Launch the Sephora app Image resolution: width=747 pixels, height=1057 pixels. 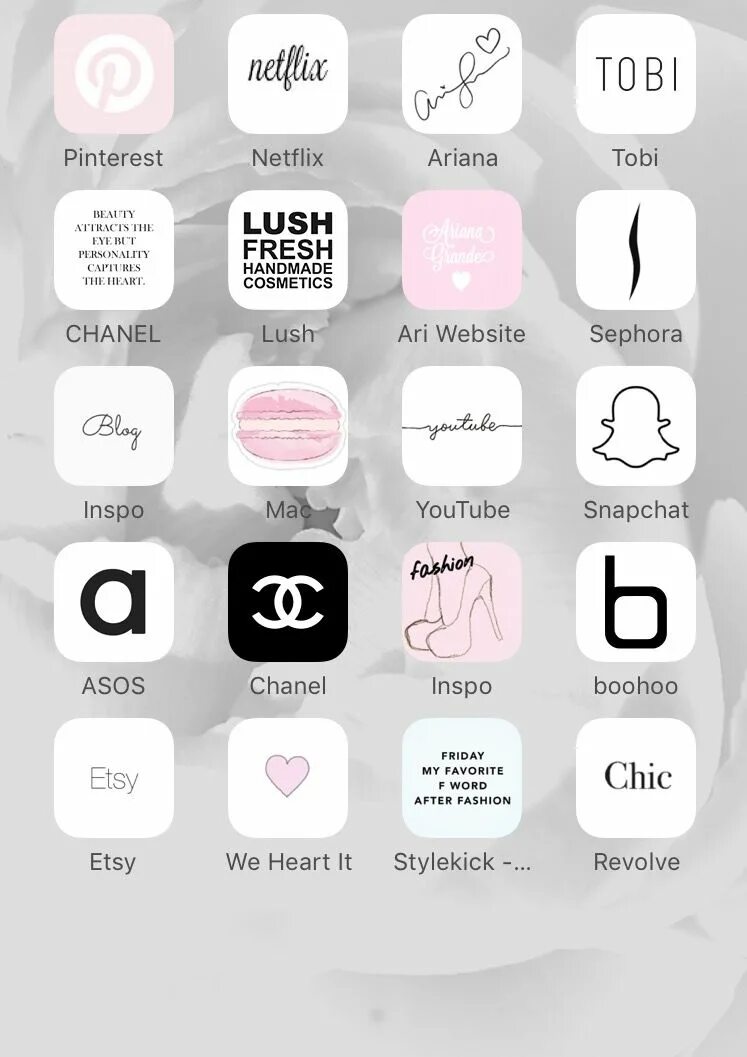(636, 250)
